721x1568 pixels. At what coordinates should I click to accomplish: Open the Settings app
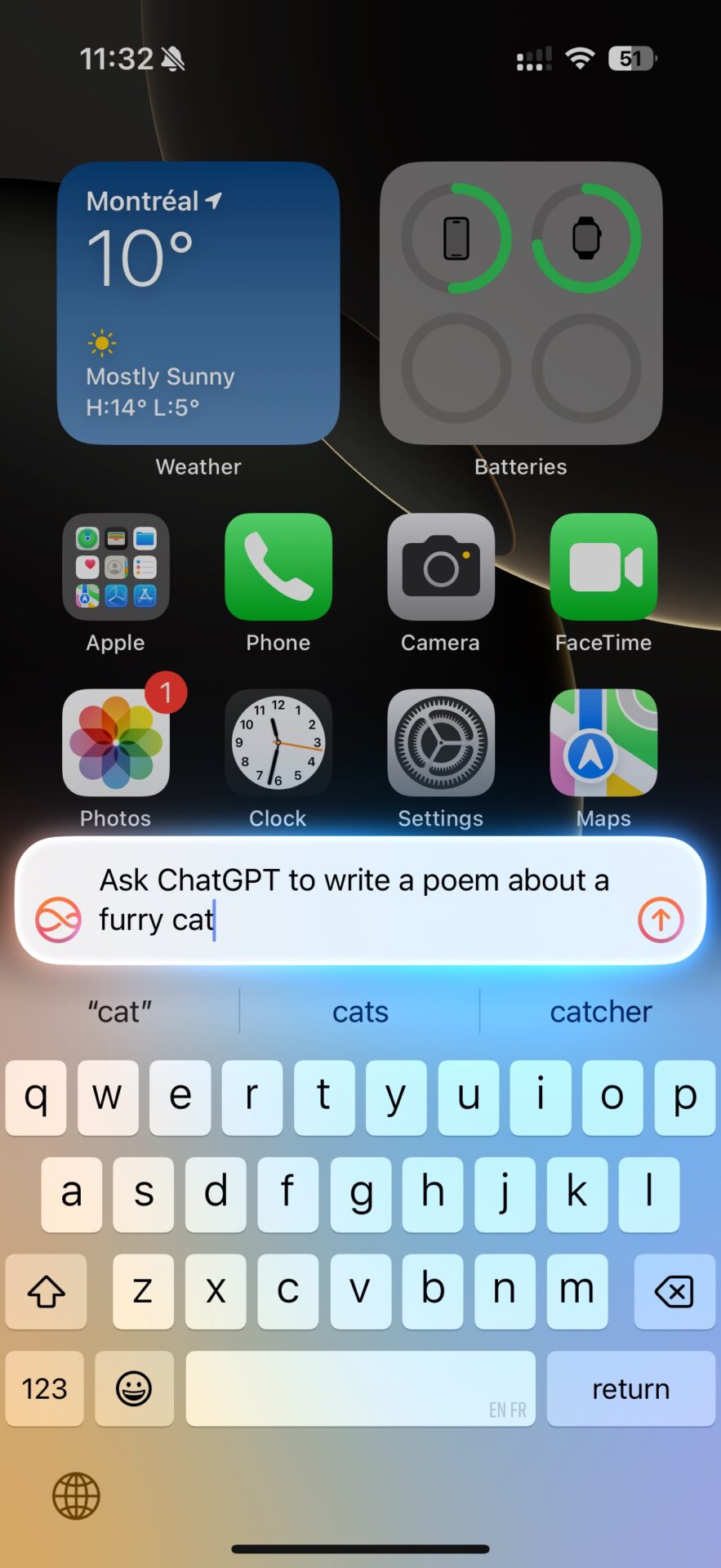click(x=441, y=742)
